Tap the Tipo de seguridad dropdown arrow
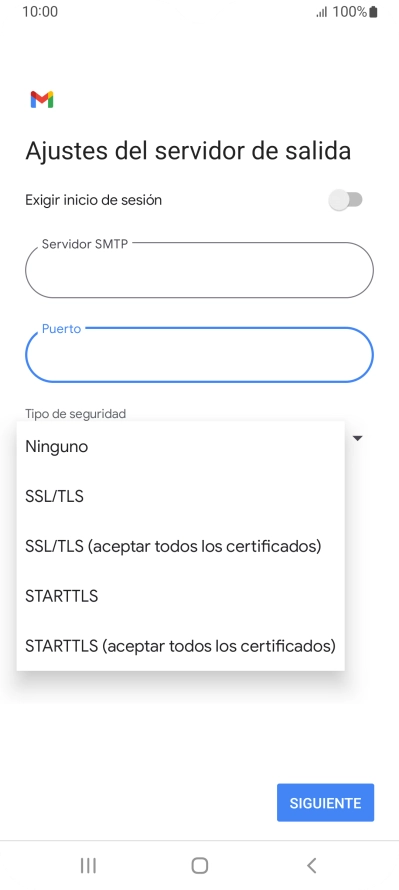Screen dimensions: 399x890 click(358, 438)
